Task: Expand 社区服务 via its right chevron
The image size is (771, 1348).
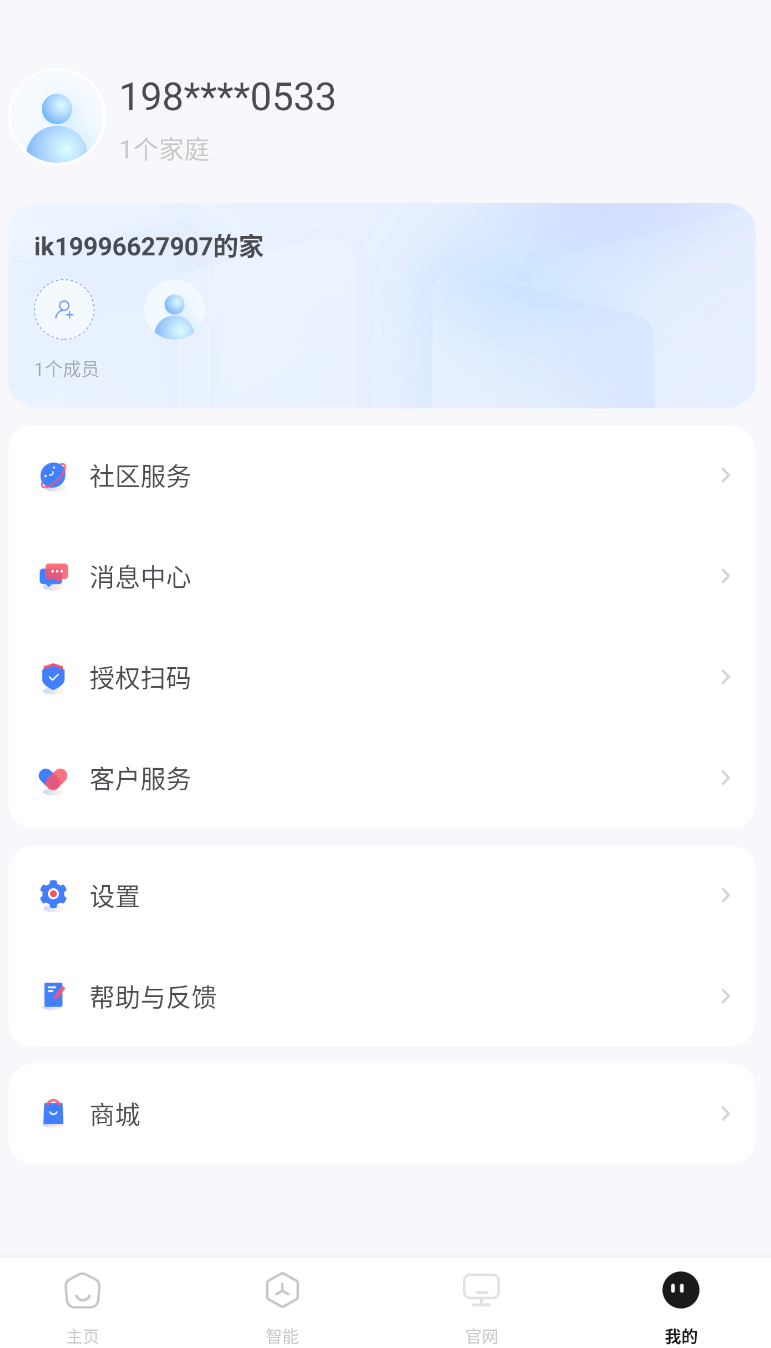Action: coord(725,476)
